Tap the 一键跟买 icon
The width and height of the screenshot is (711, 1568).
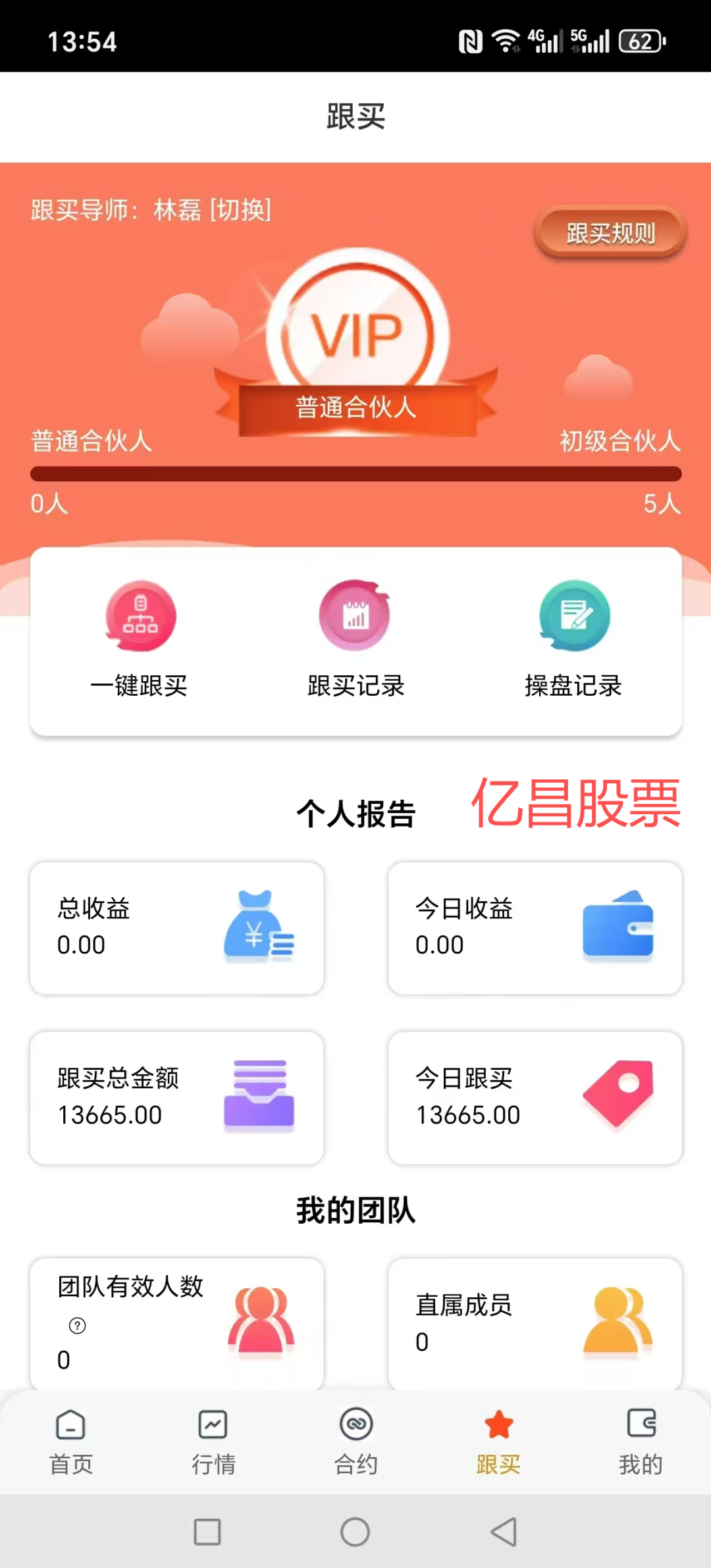(x=141, y=615)
